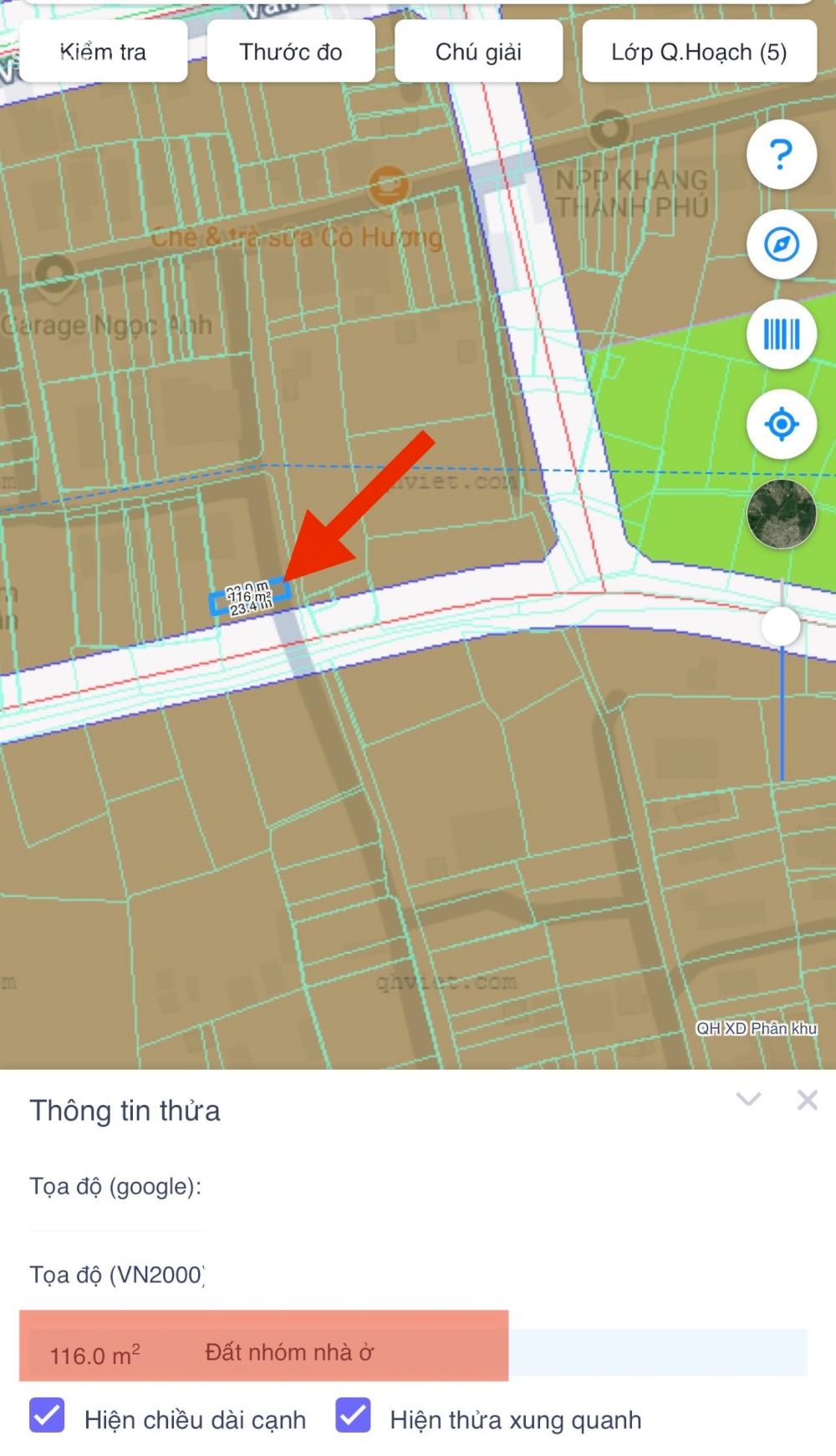Uncheck Hiện chiều dài cạnh

[47, 1415]
